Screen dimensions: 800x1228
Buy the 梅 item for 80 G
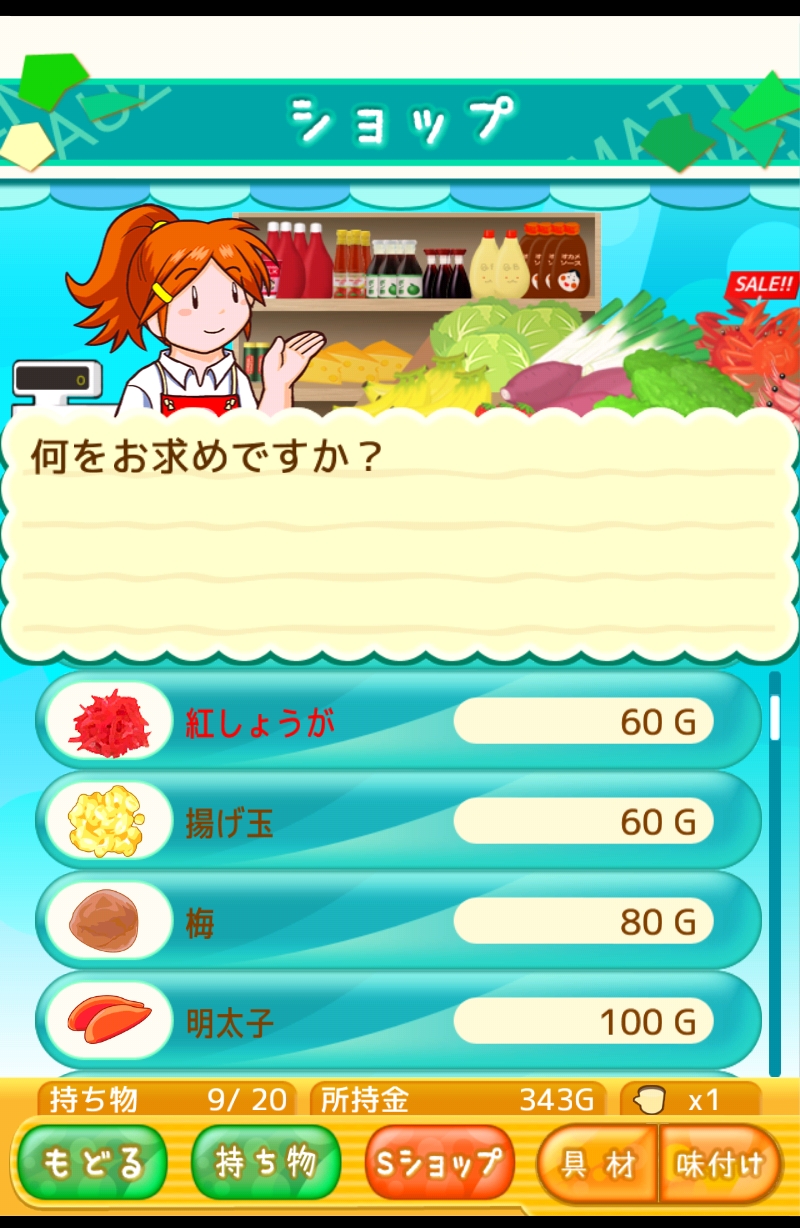400,921
